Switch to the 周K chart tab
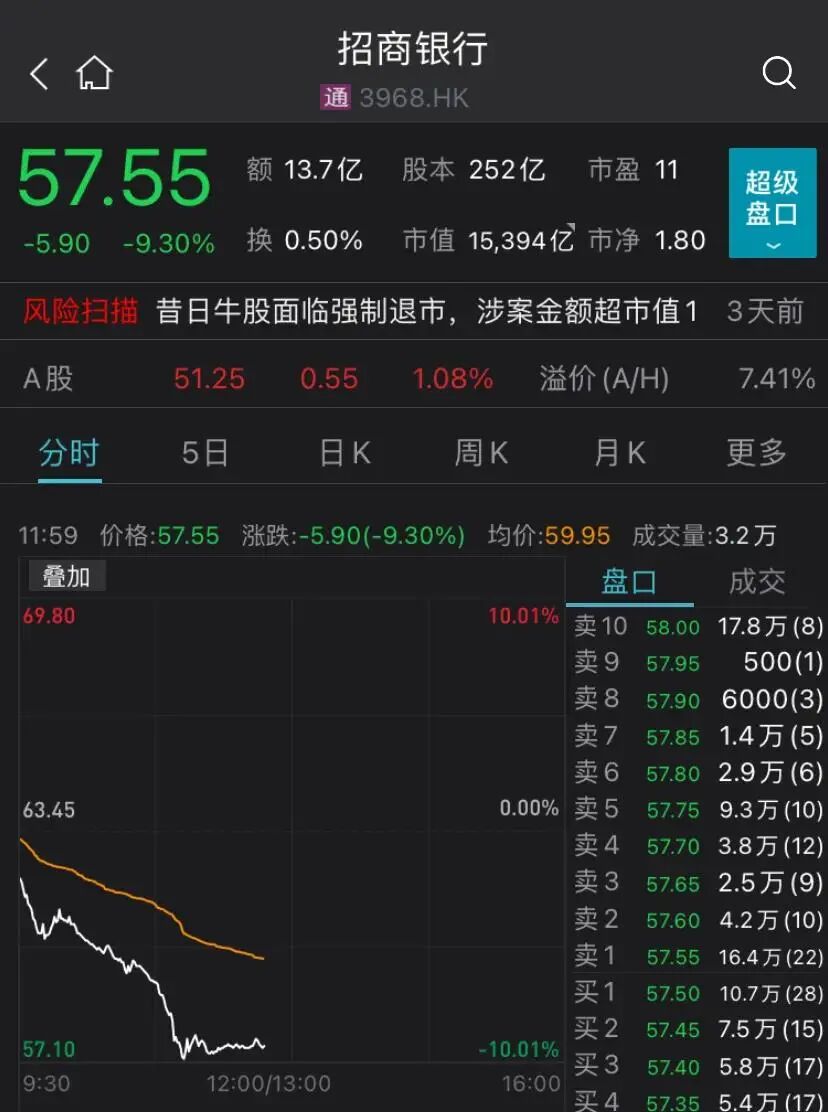 [x=481, y=452]
